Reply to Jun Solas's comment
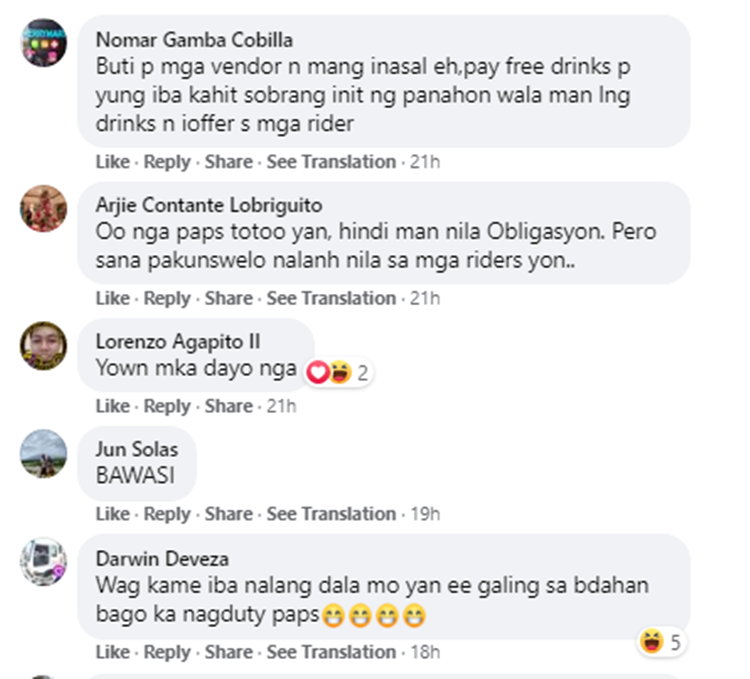 tap(167, 514)
